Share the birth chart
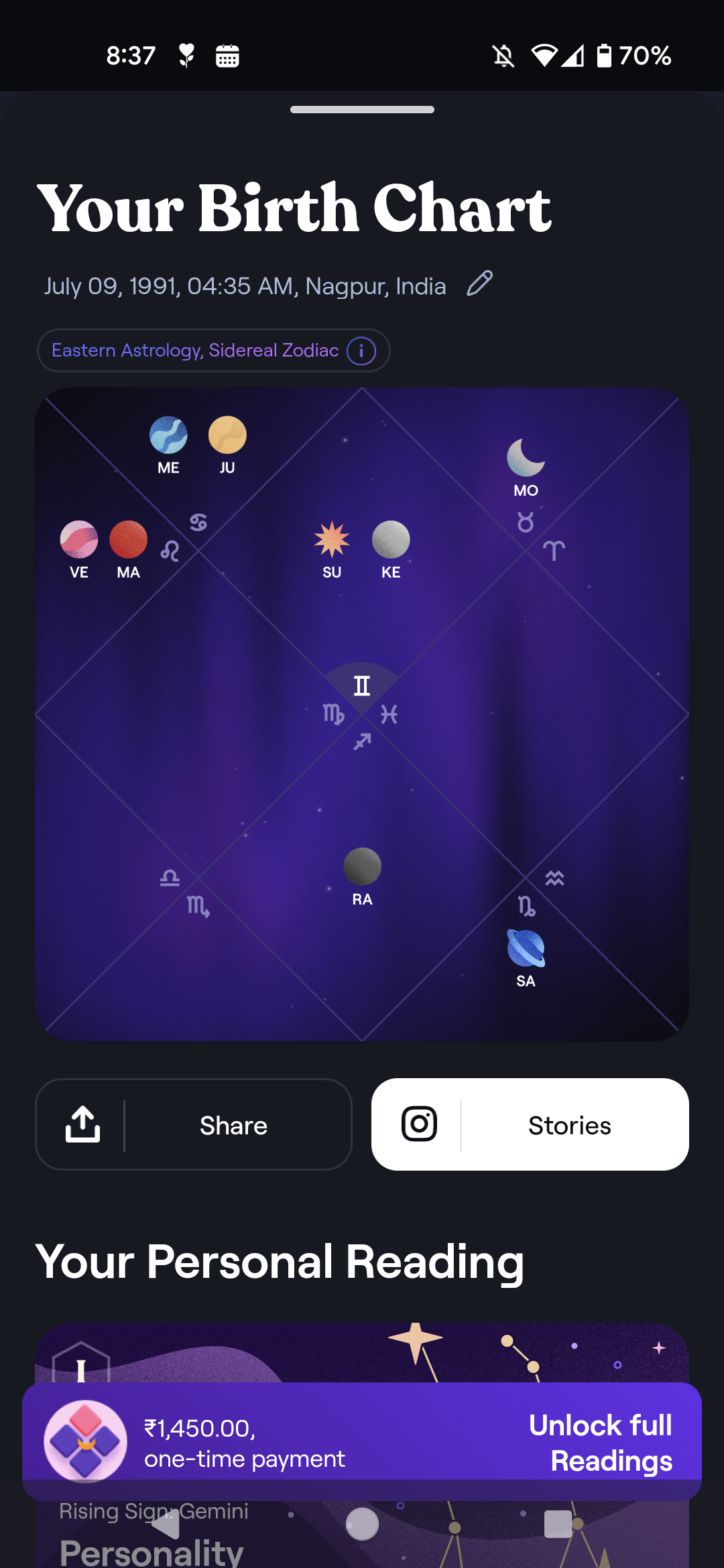 194,1125
